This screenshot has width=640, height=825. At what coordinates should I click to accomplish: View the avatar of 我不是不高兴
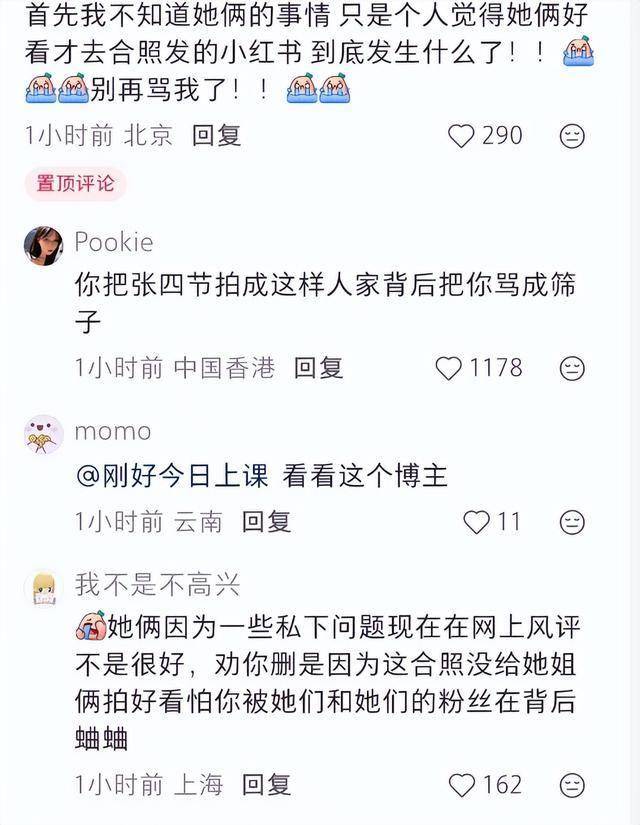click(x=43, y=589)
